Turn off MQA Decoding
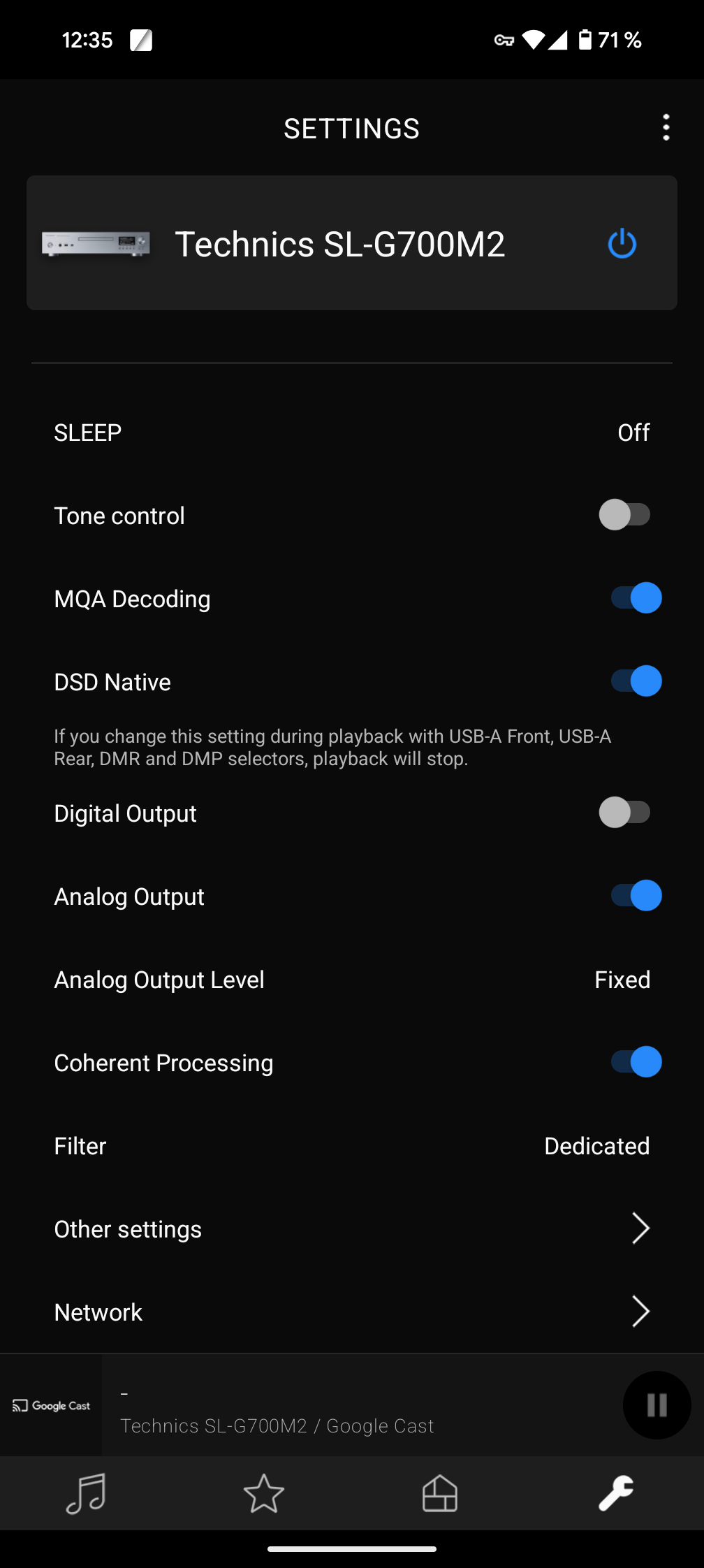Image resolution: width=704 pixels, height=1568 pixels. (x=636, y=598)
